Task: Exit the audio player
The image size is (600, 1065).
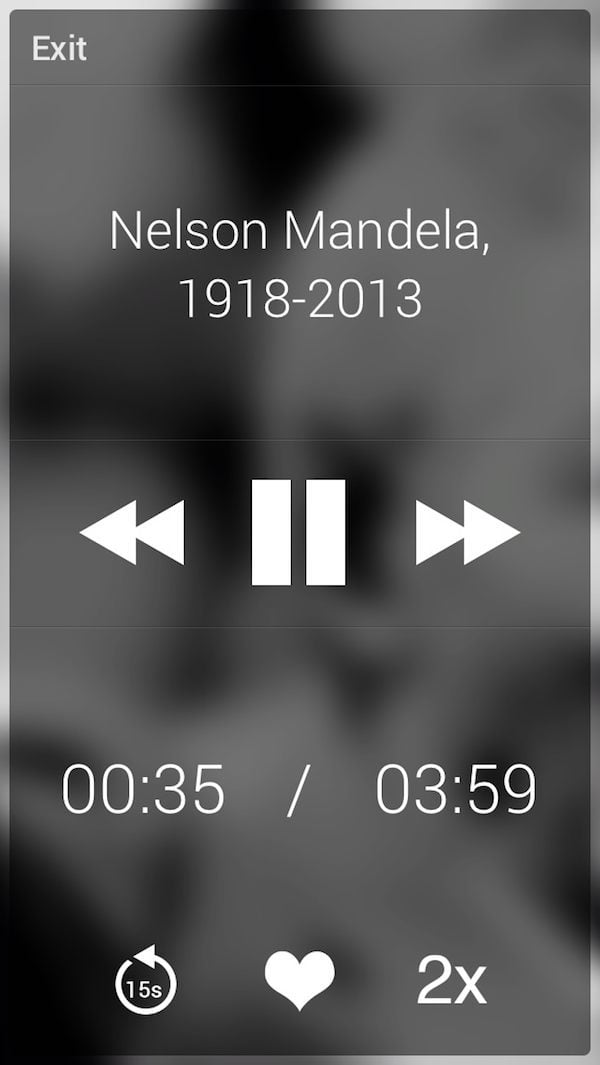Action: [x=59, y=48]
